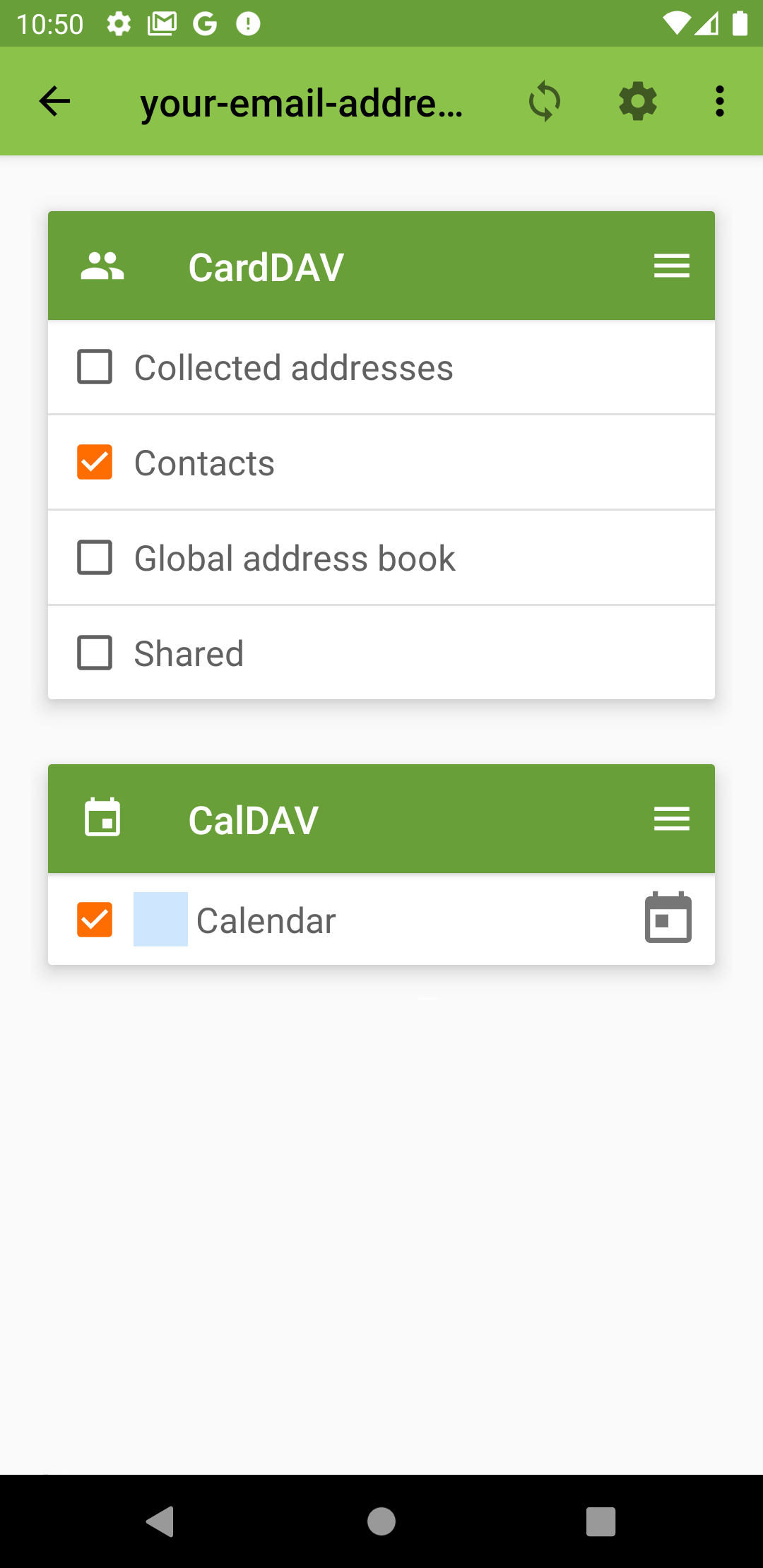Screen dimensions: 763x1568
Task: Open account settings gear
Action: pos(637,101)
